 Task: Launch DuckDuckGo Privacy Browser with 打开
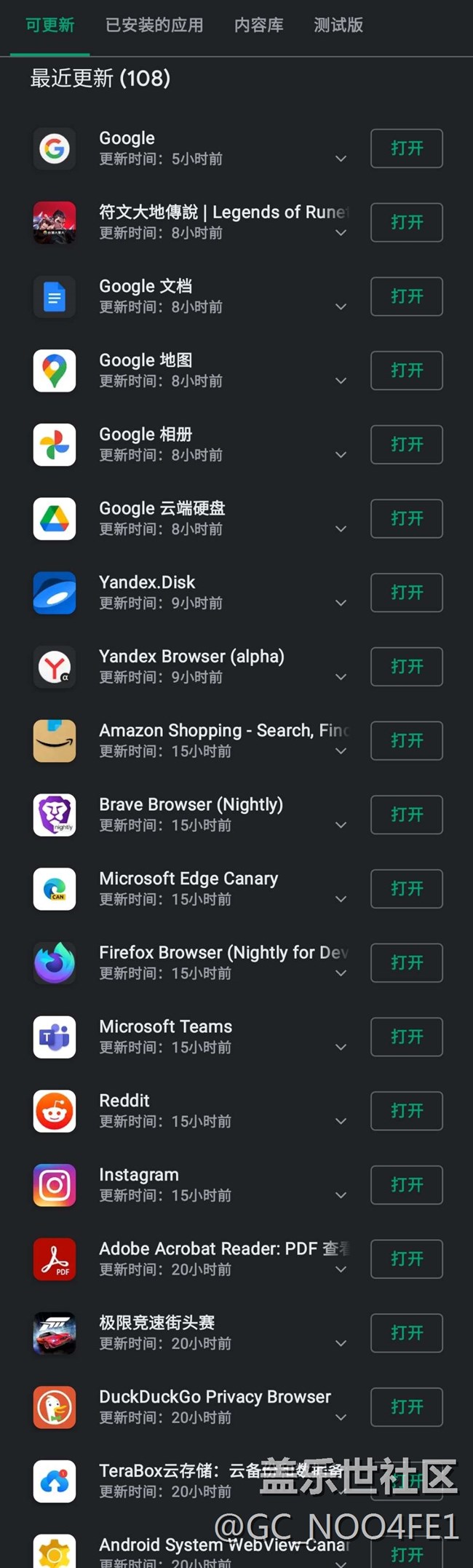tap(406, 1407)
